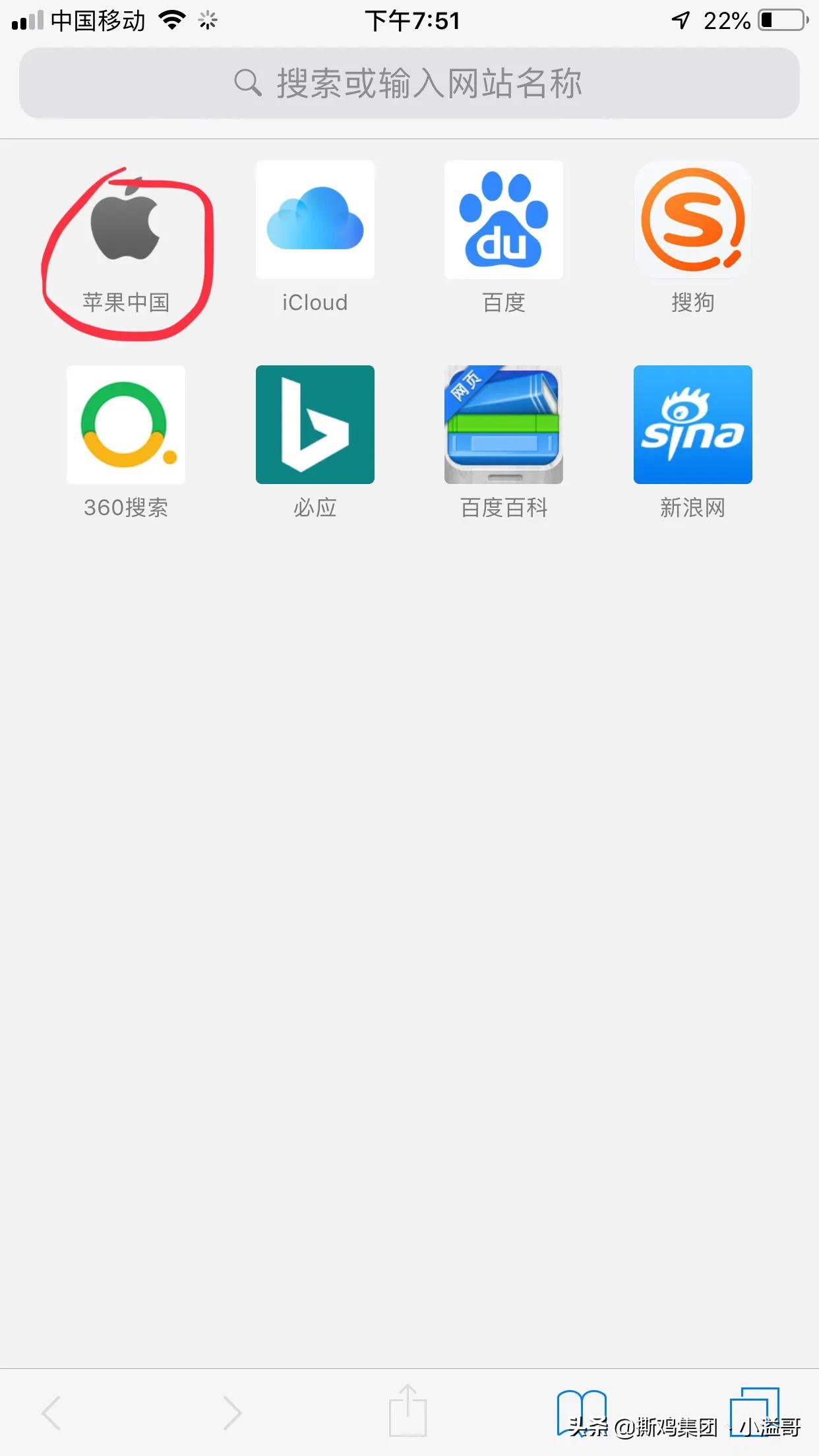Open the bookmarks book icon
819x1456 pixels.
pos(582,1411)
